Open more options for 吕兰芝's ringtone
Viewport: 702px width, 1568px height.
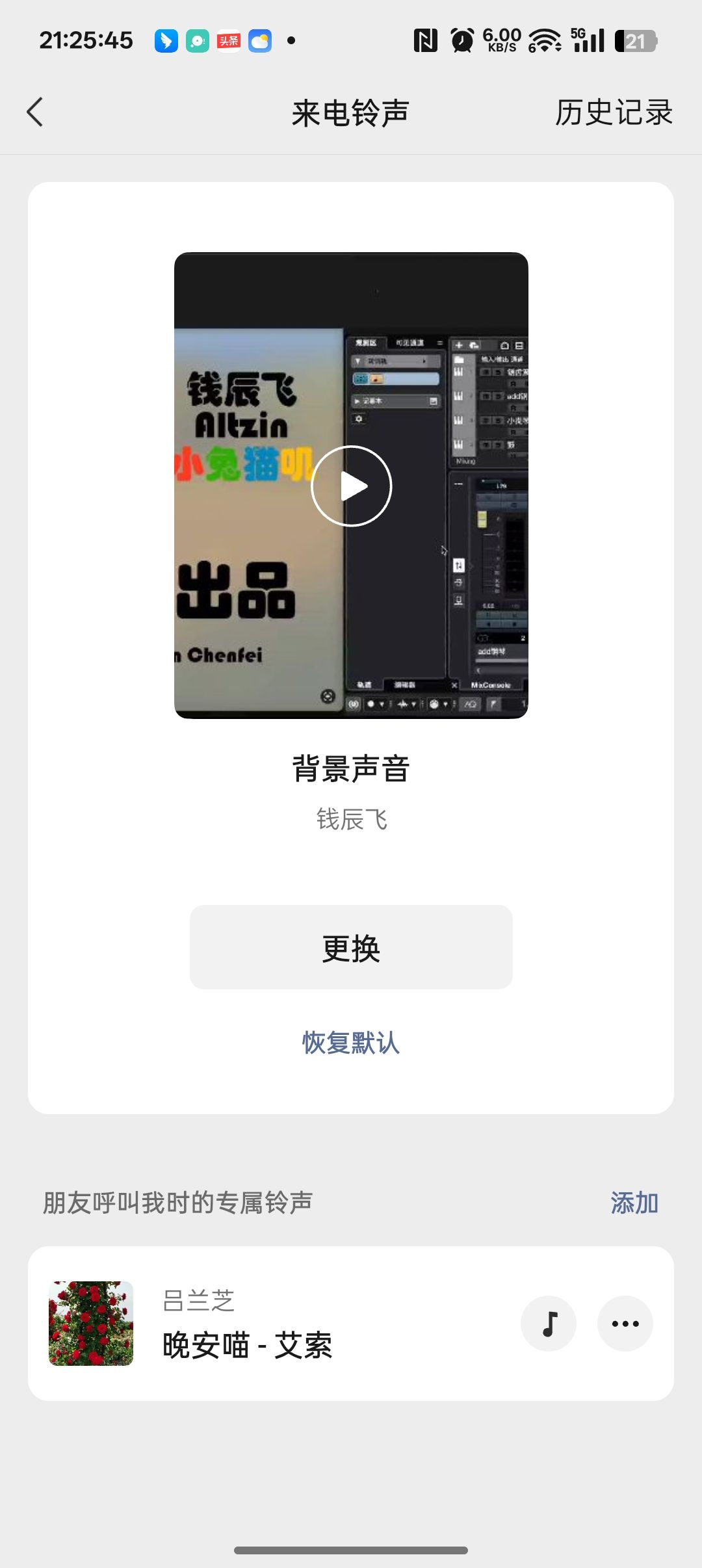click(625, 1324)
